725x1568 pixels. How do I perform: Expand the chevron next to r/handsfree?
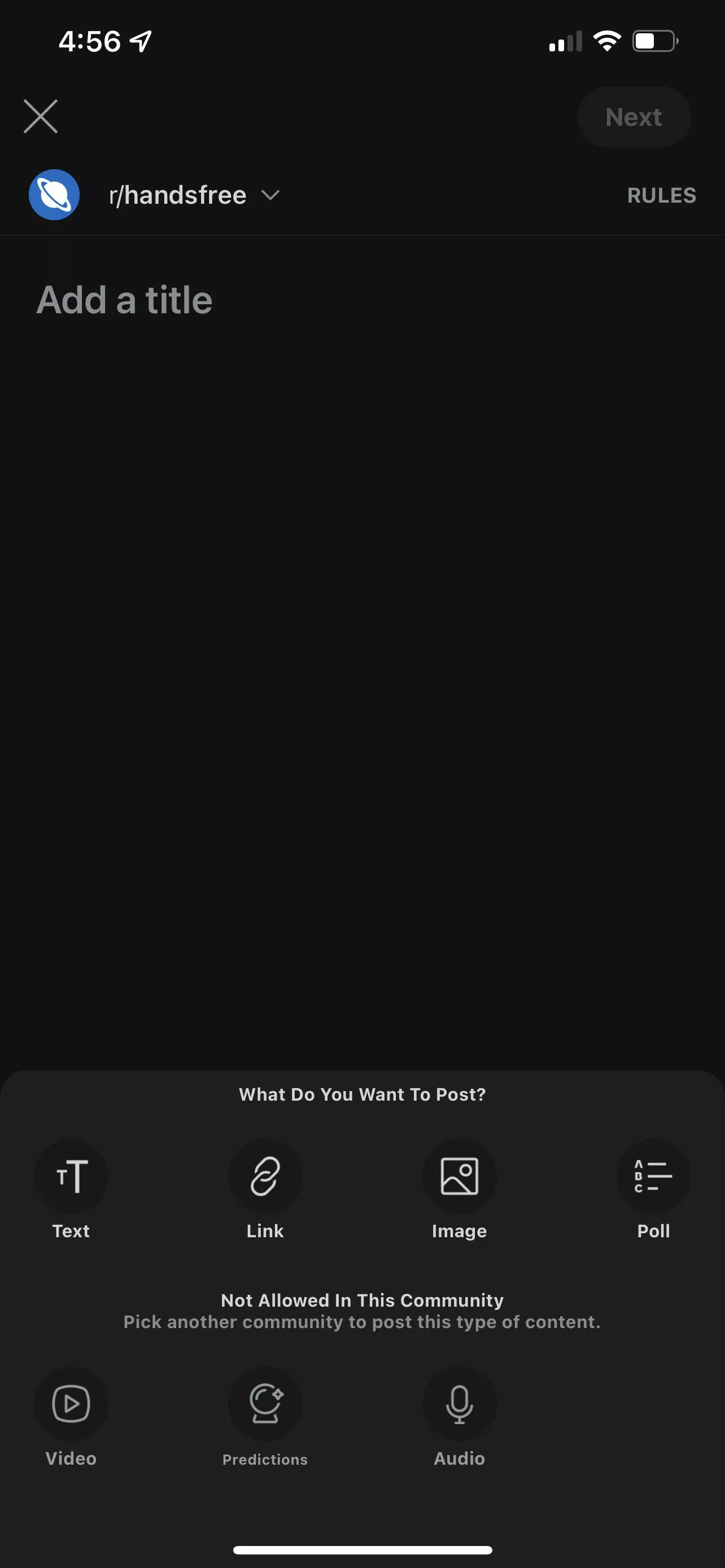coord(270,195)
